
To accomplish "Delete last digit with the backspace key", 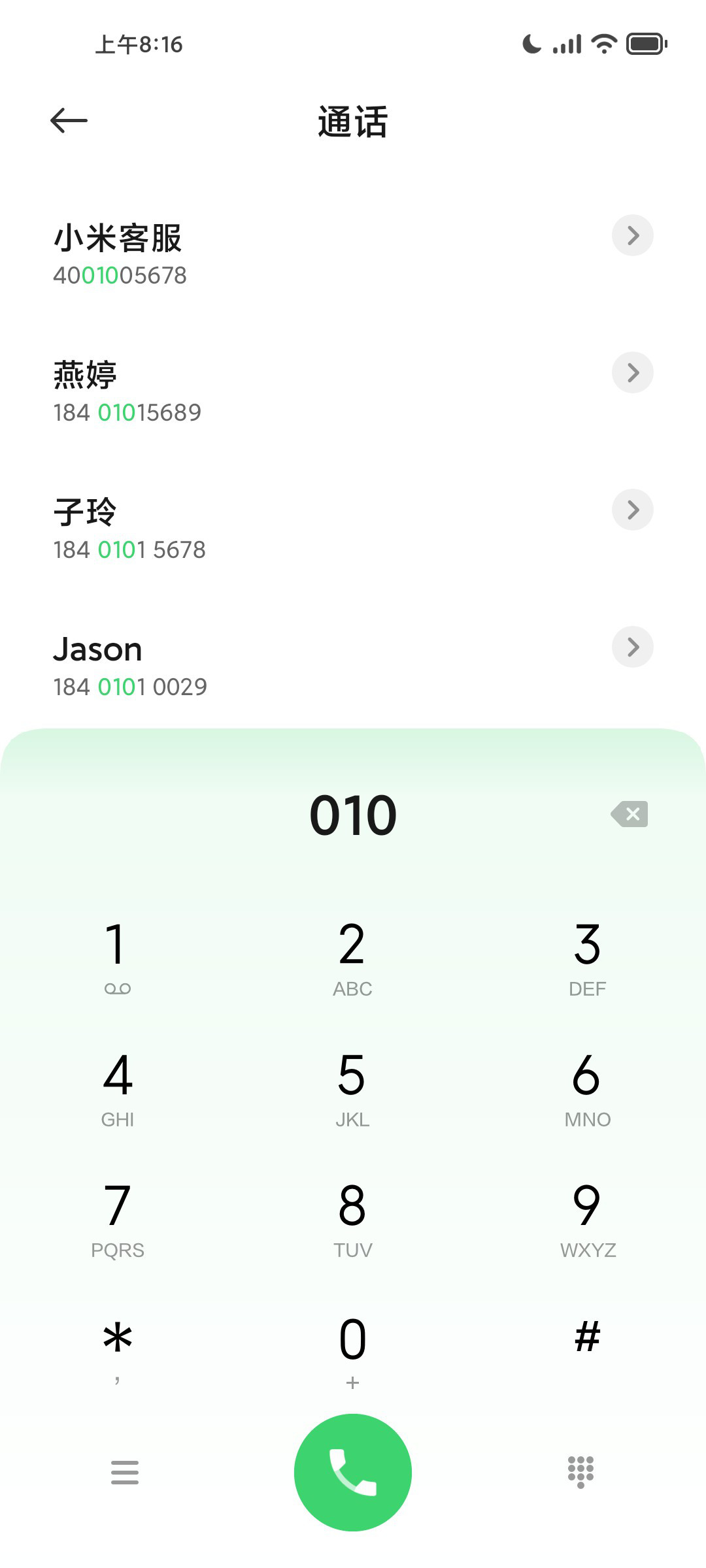I will 629,814.
